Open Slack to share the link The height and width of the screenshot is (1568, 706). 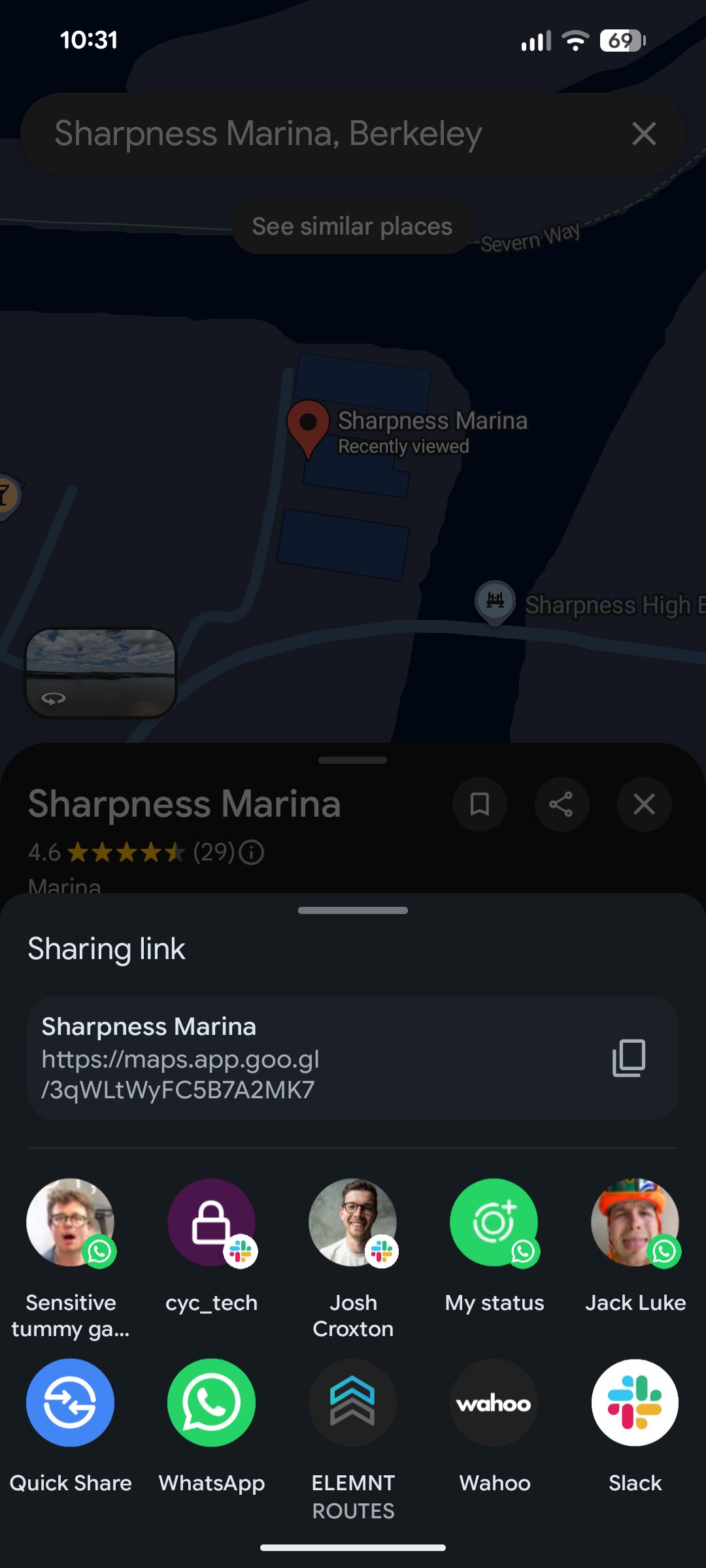coord(634,1402)
